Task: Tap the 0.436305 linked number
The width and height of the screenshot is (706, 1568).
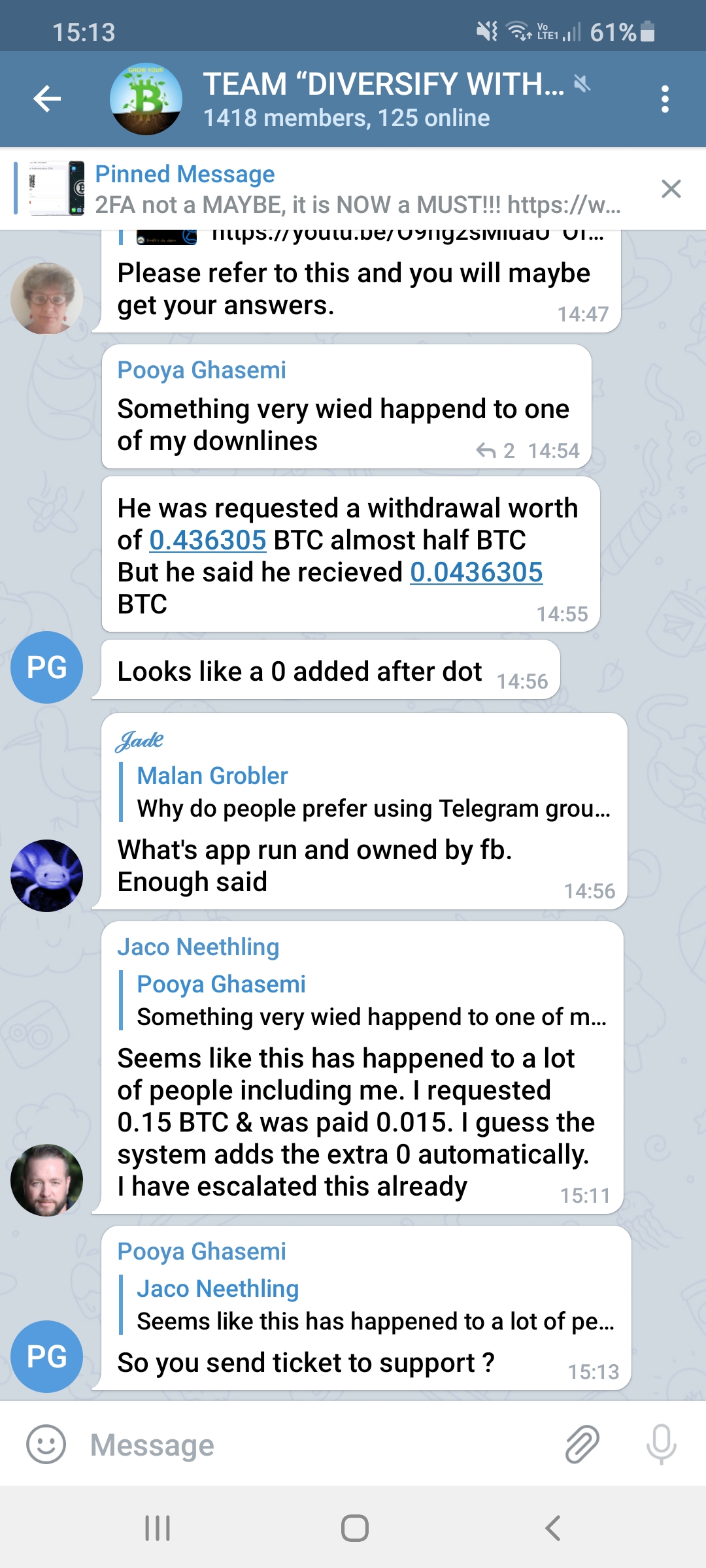Action: (208, 540)
